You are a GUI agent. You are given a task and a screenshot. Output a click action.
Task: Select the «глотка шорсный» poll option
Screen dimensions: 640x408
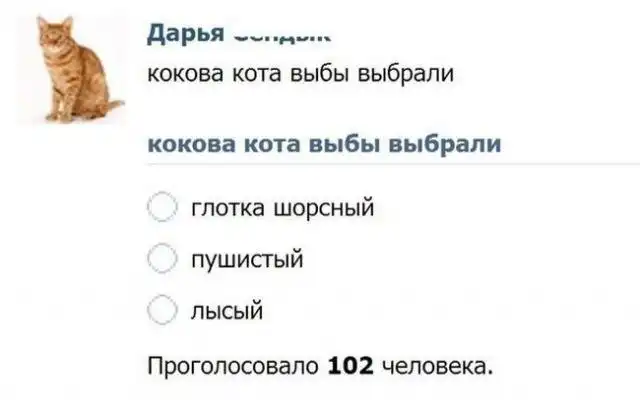coord(160,209)
